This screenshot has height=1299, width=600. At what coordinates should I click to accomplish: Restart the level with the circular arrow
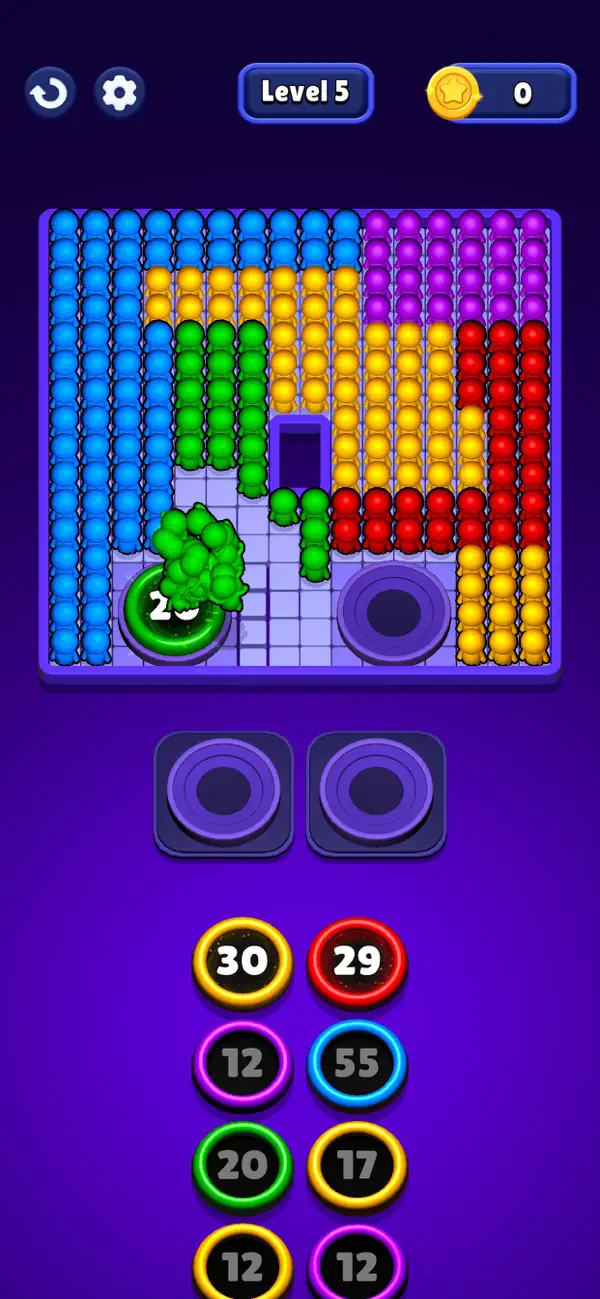pos(50,93)
